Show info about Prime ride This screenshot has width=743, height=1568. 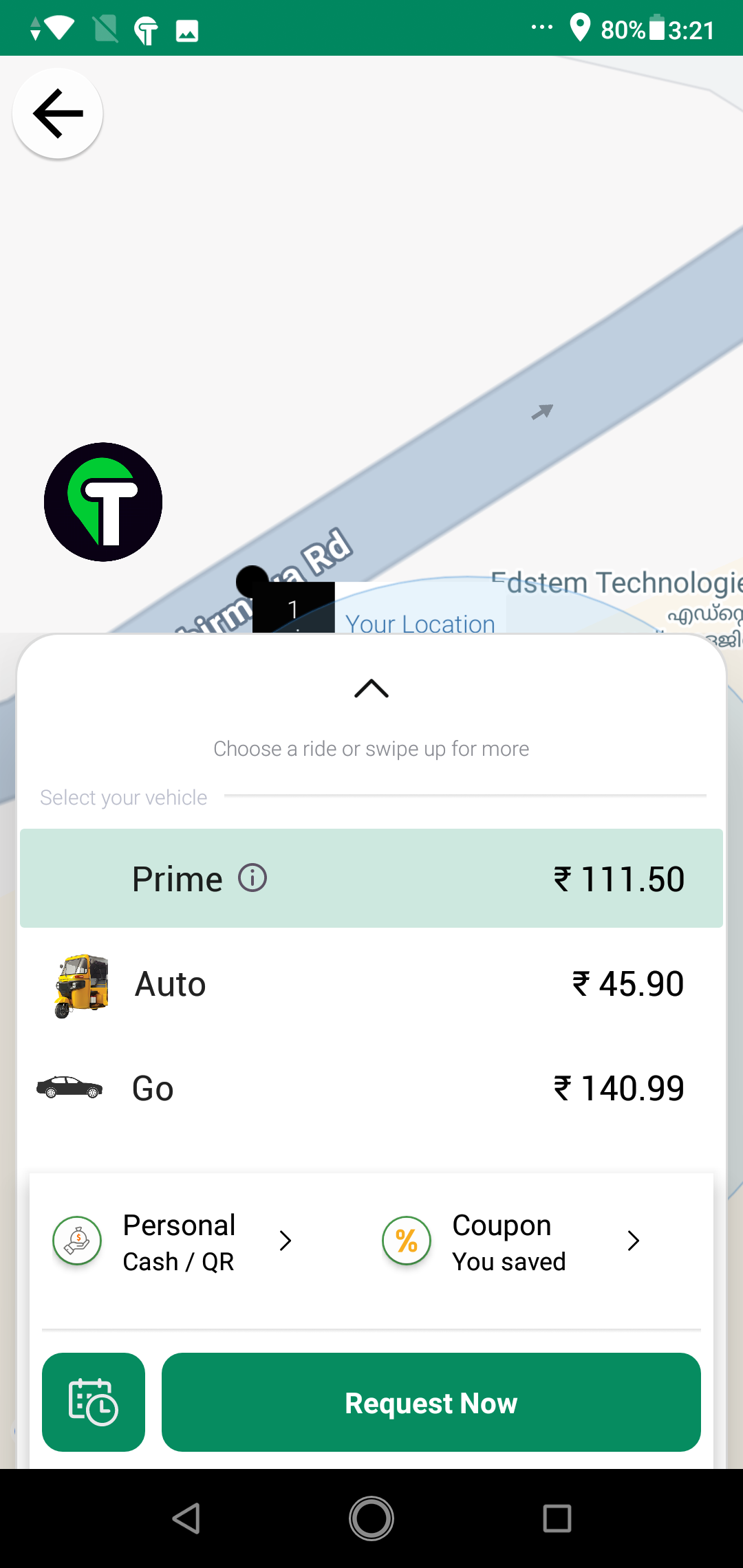pyautogui.click(x=252, y=878)
